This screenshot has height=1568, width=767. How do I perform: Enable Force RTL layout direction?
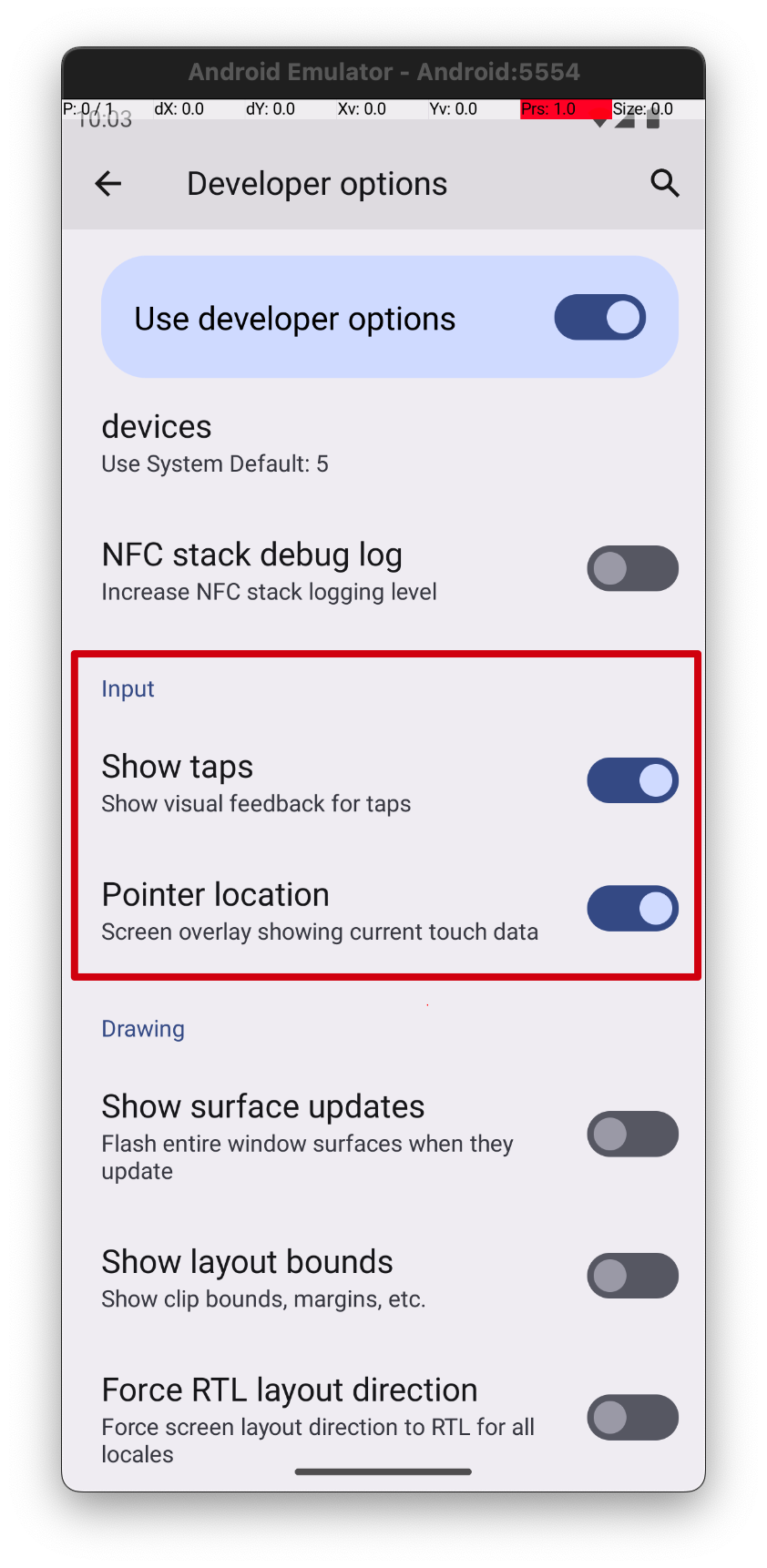pos(632,1418)
